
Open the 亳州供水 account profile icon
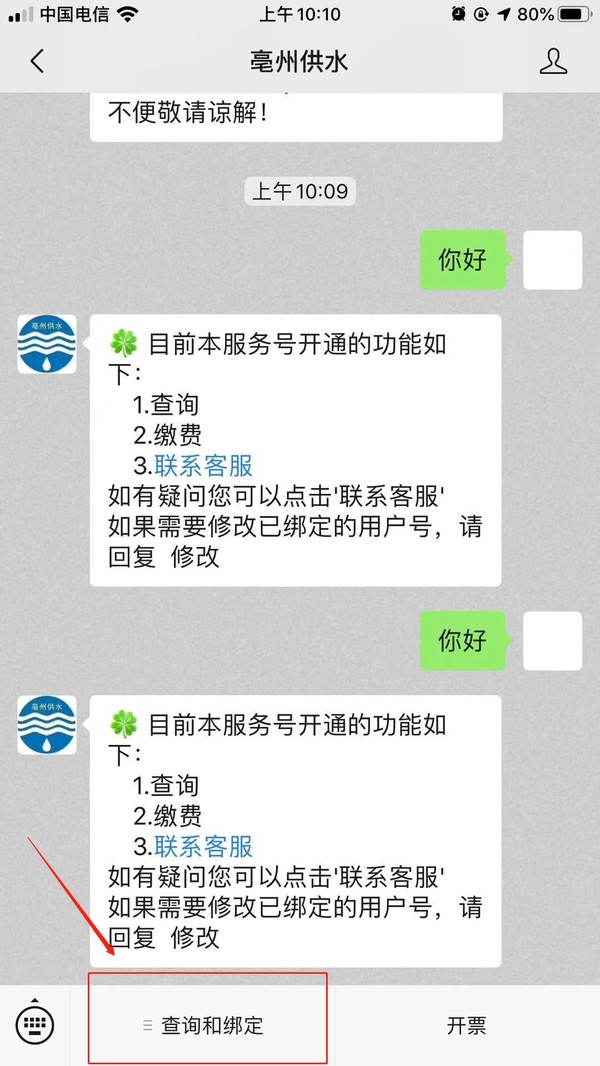click(x=553, y=61)
